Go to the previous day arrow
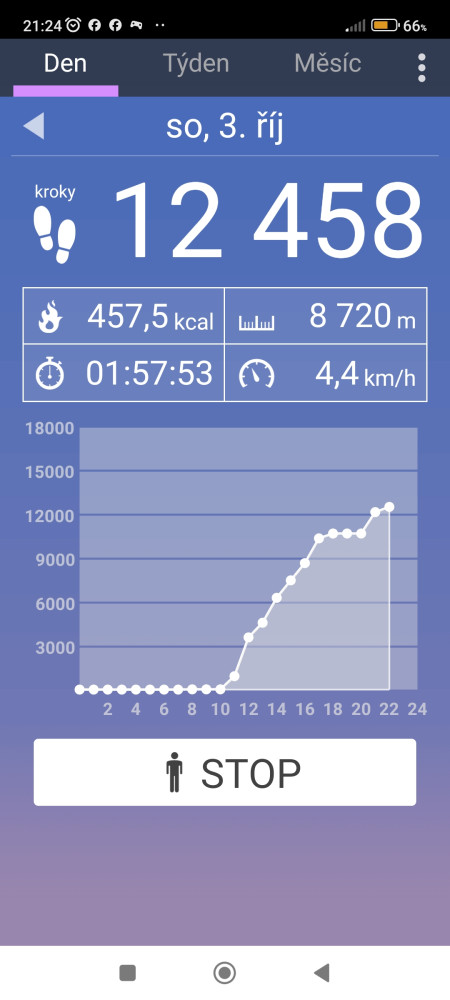 [34, 126]
